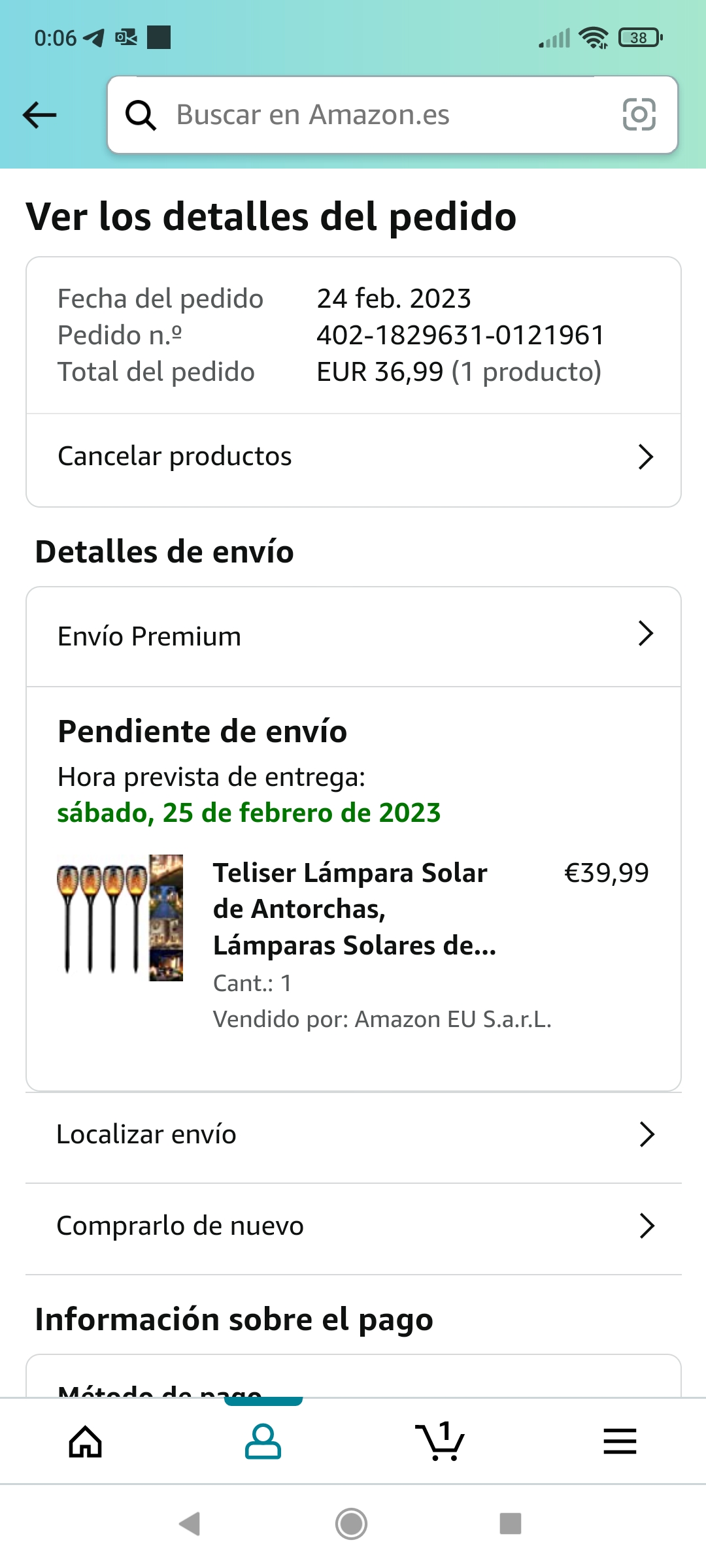Viewport: 706px width, 1568px height.
Task: Tap the Buscar en Amazon.es search field
Action: [366, 115]
